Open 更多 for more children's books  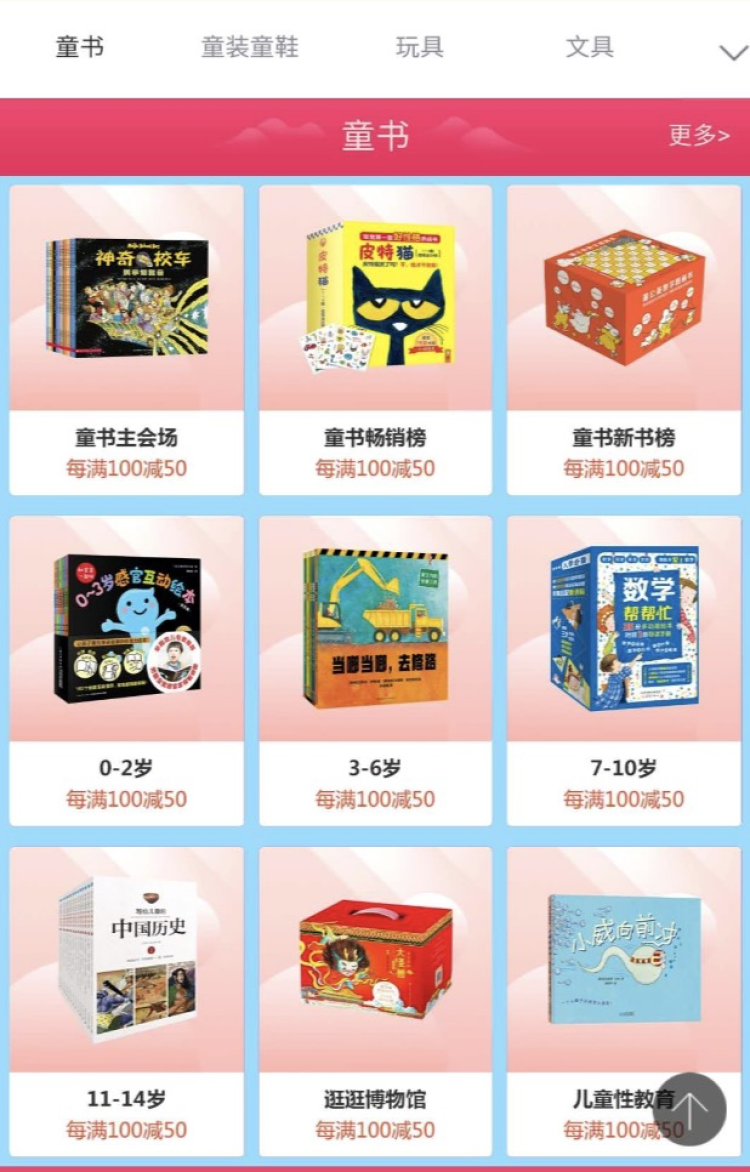coord(698,135)
